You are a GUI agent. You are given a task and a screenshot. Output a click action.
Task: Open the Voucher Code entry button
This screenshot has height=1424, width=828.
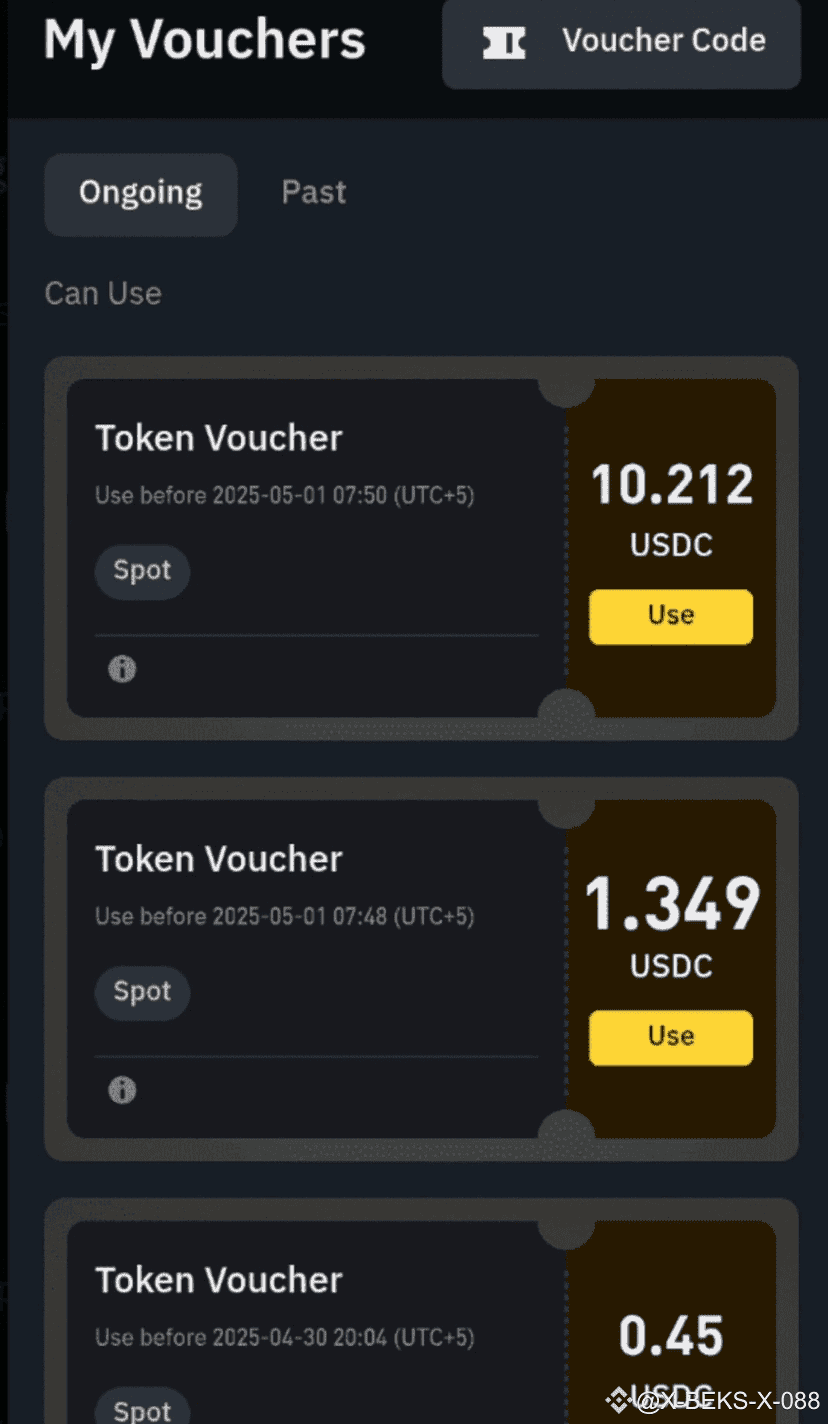point(621,42)
